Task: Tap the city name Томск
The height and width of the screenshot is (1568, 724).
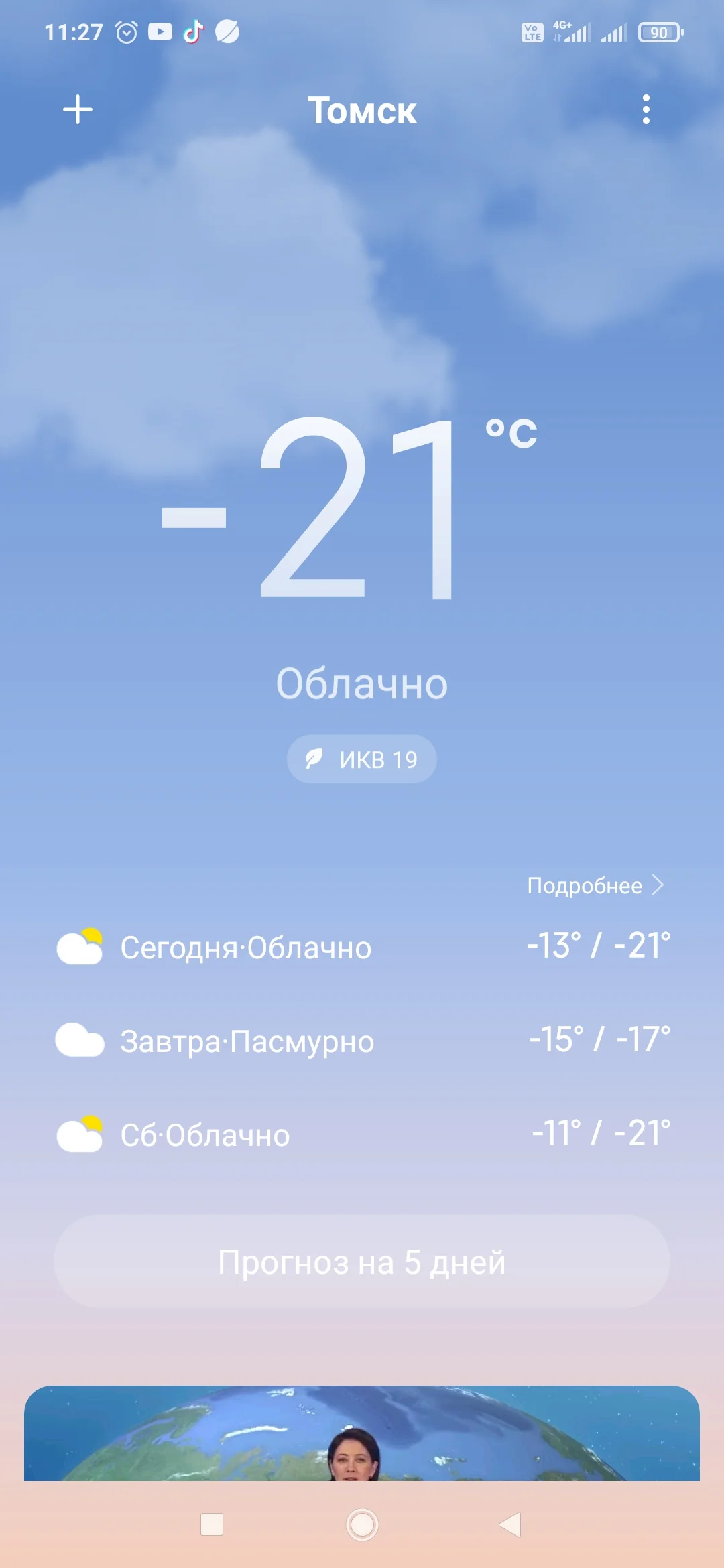Action: [x=361, y=111]
